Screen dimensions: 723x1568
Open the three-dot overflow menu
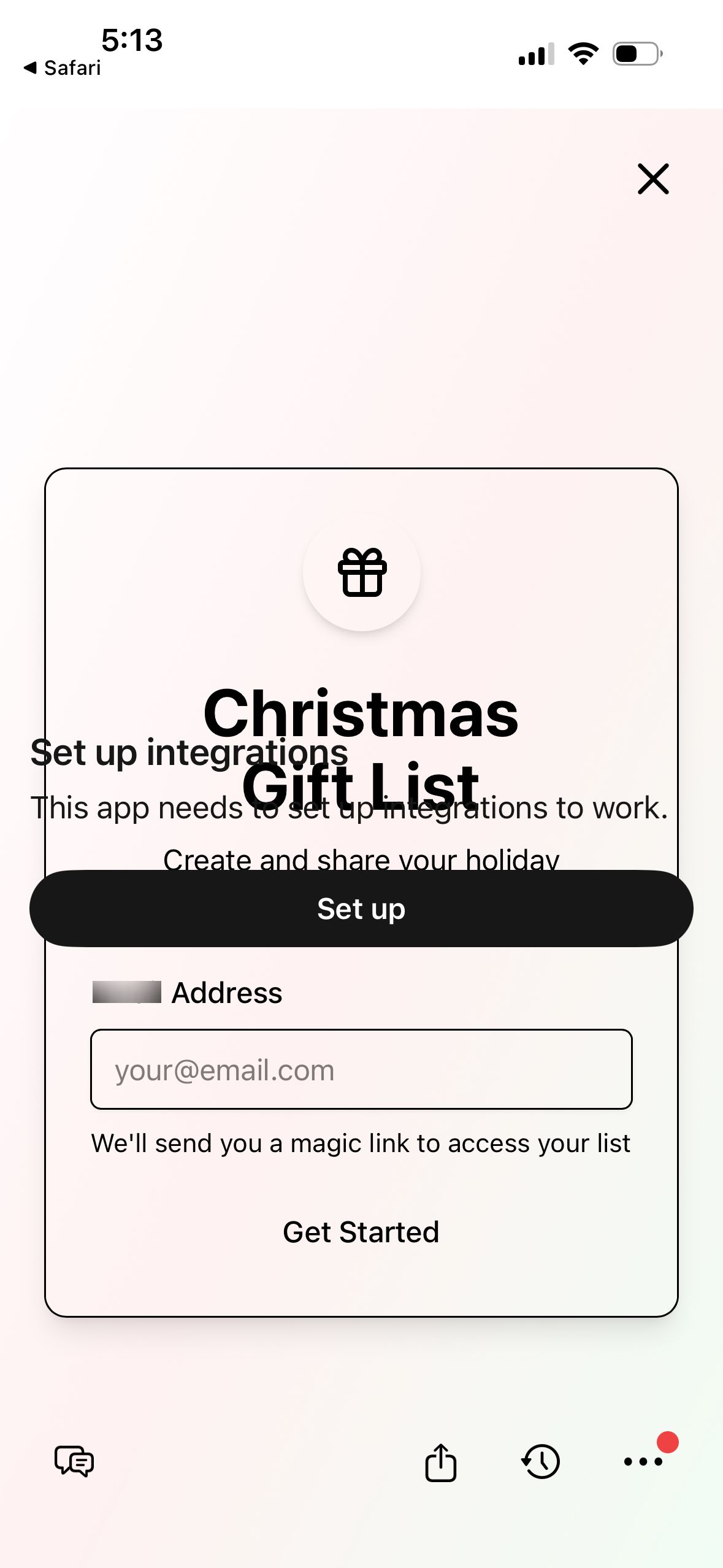point(643,1461)
